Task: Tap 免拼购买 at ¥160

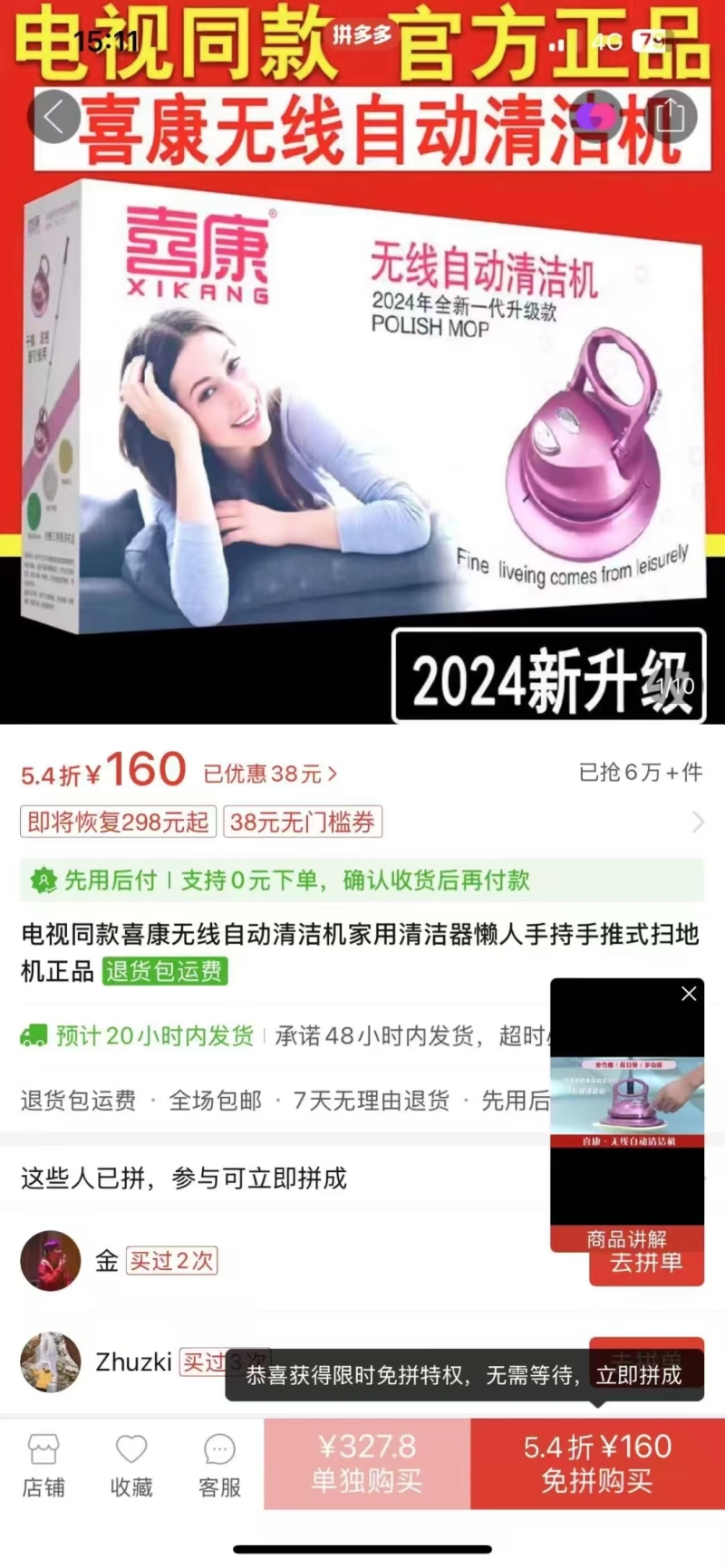Action: pos(597,1463)
